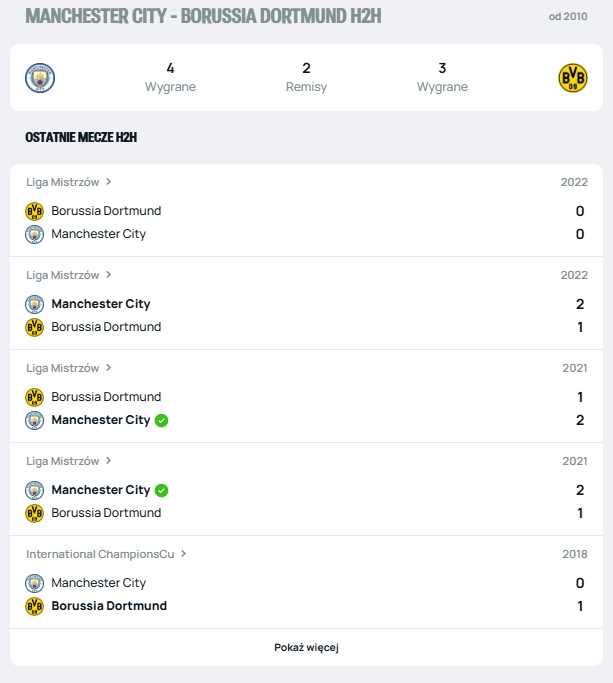
Task: Open Manchester City 2-1 Dortmund 2021 match
Action: click(x=306, y=501)
